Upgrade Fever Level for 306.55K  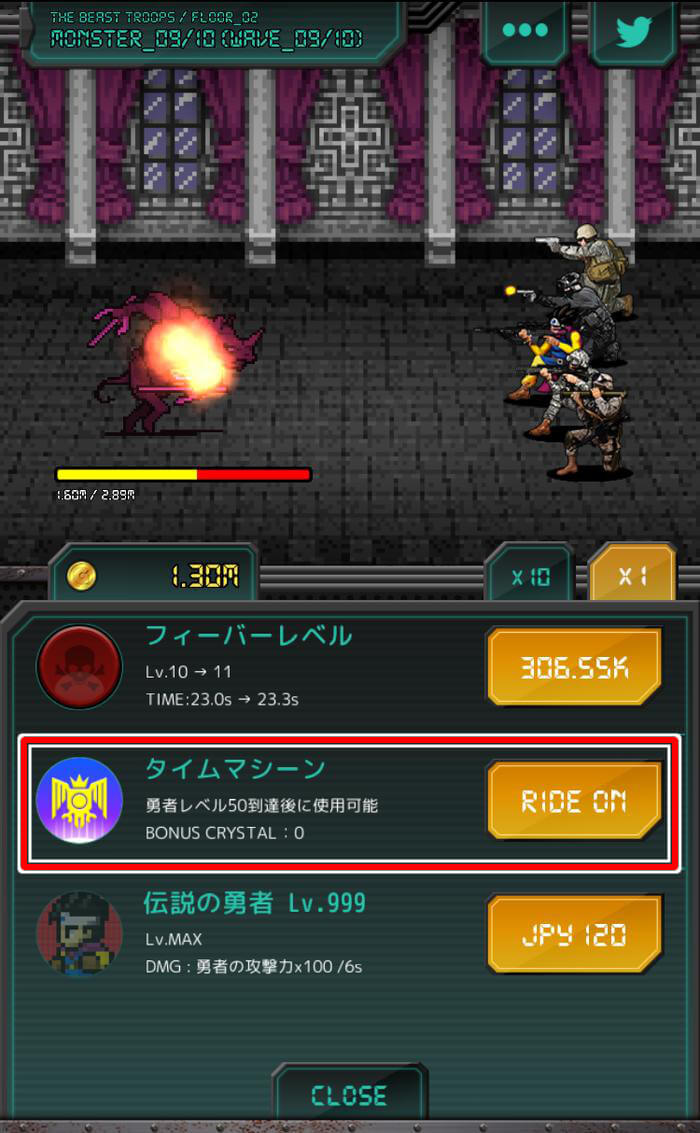tap(574, 667)
